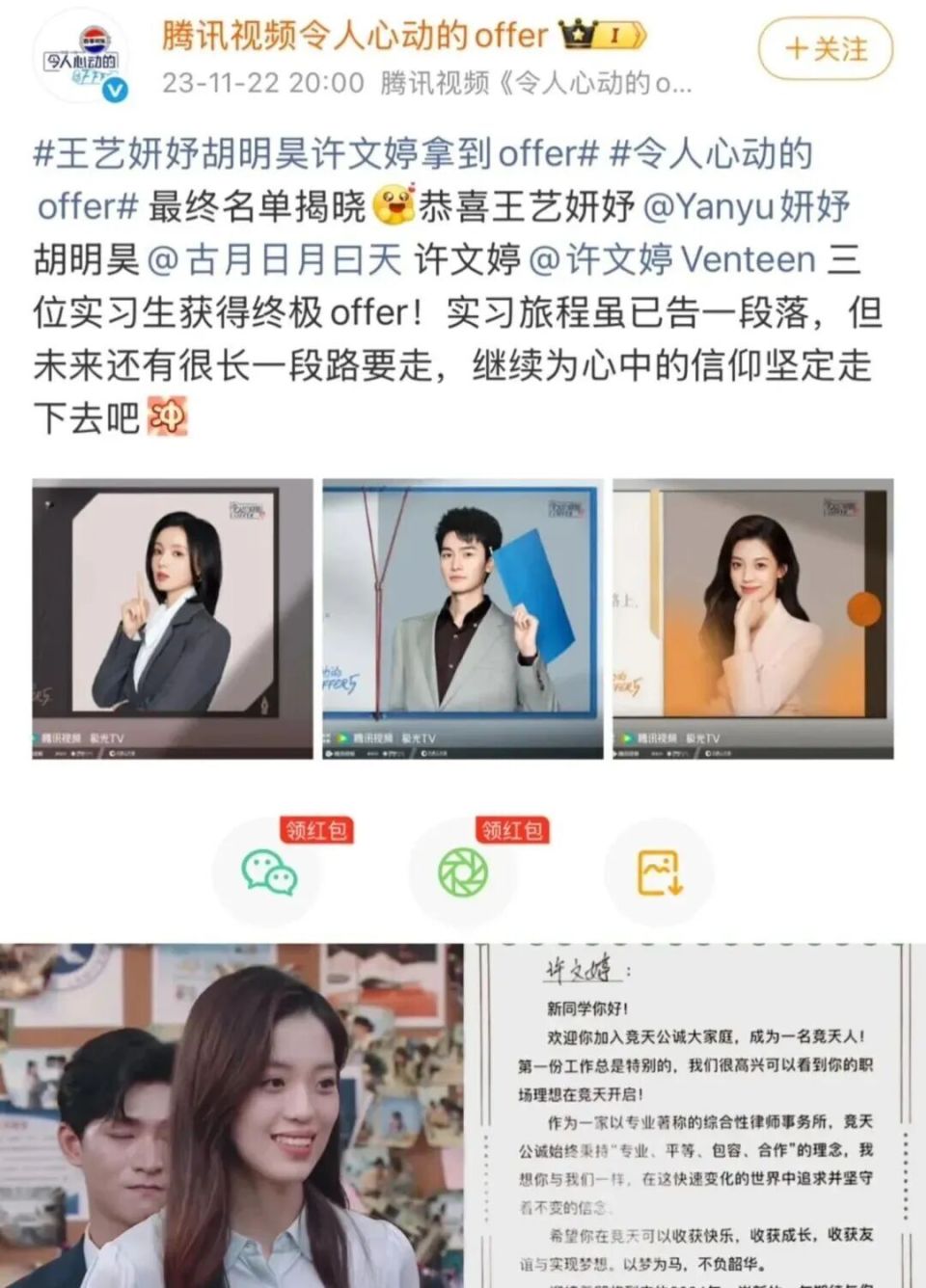Click the green aperture share icon
Image resolution: width=926 pixels, height=1288 pixels.
[466, 872]
